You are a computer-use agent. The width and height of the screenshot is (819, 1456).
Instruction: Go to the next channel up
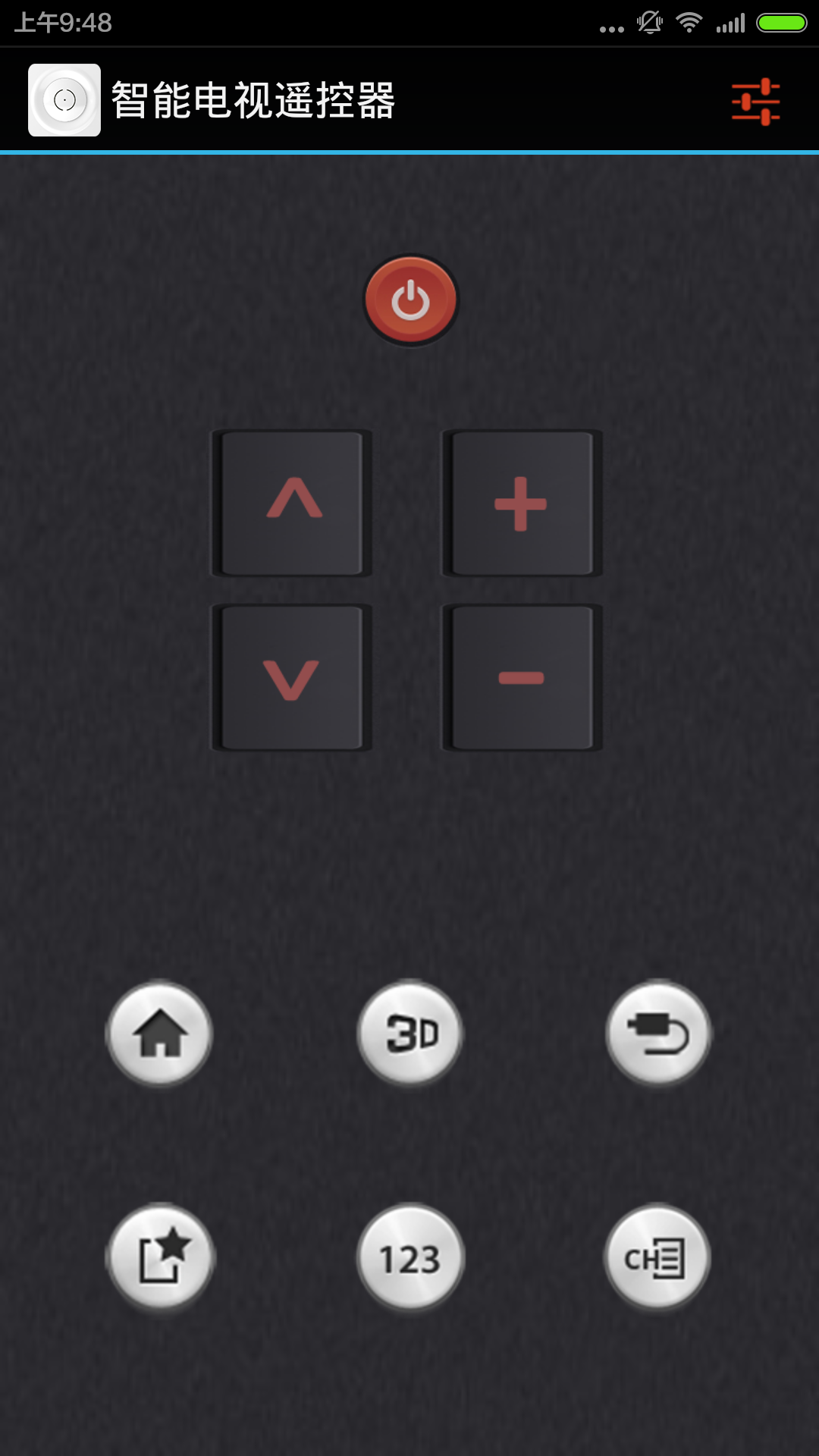pyautogui.click(x=292, y=503)
